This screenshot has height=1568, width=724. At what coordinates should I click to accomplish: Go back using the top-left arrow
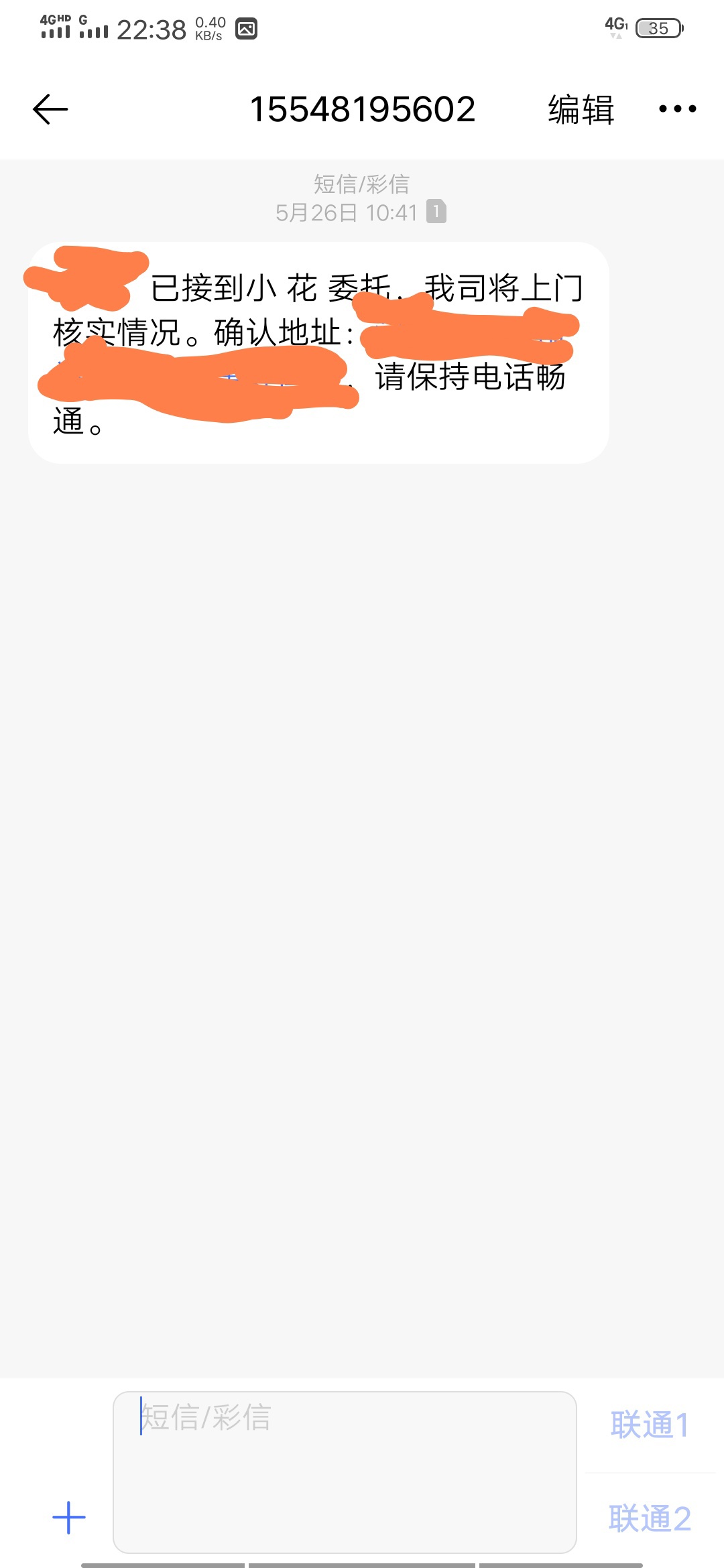(x=50, y=109)
